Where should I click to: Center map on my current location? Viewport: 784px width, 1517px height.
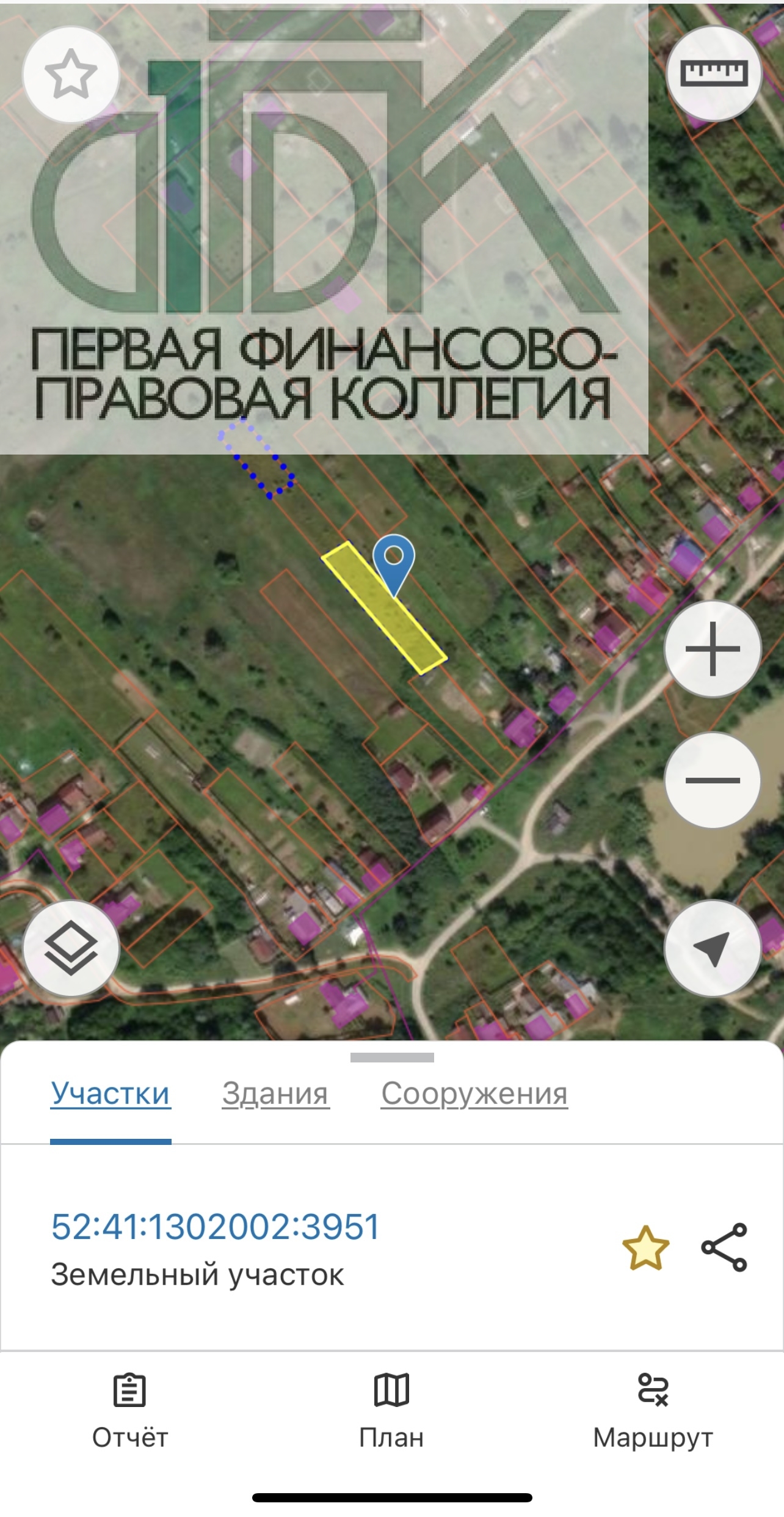[713, 948]
